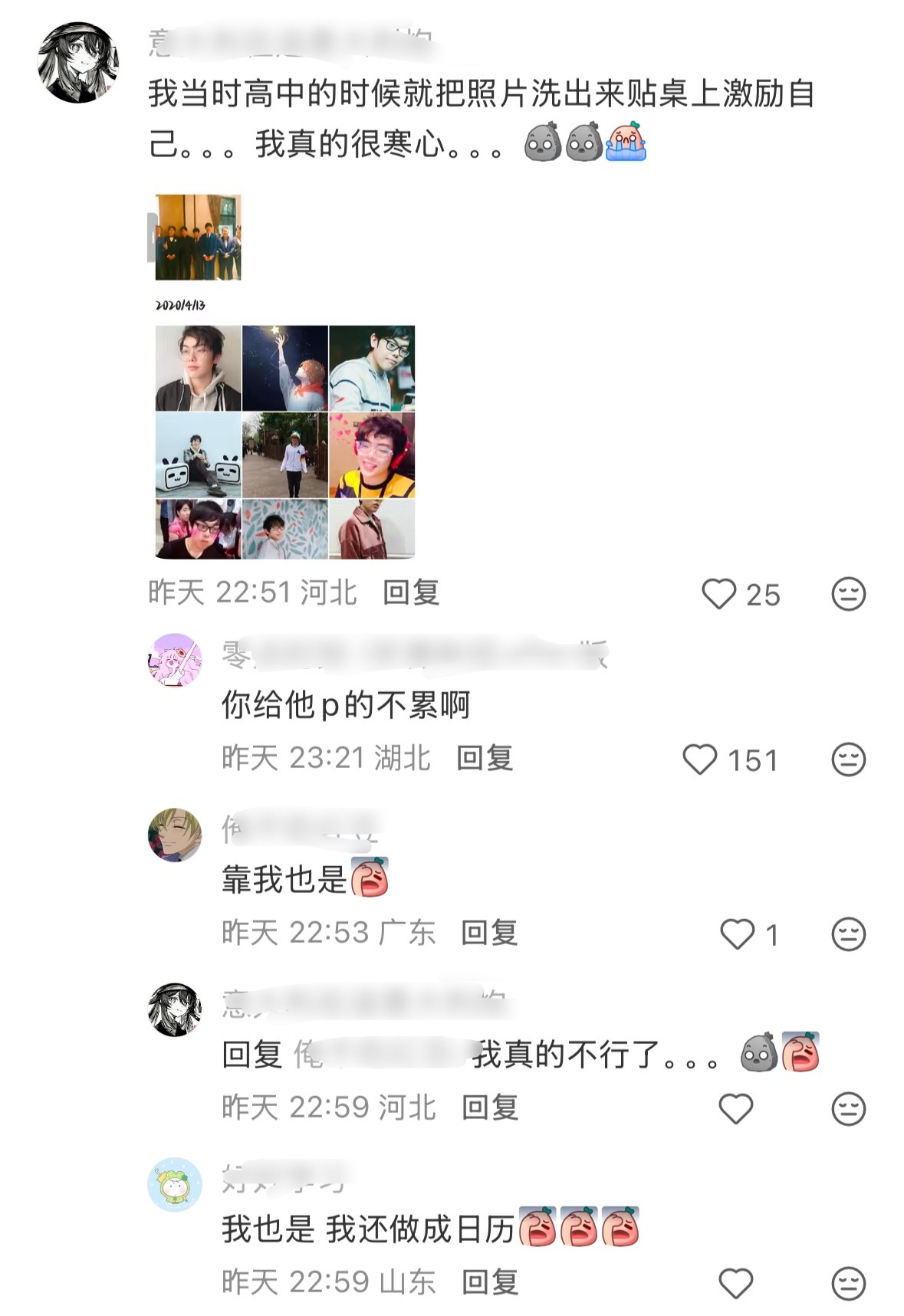Image resolution: width=904 pixels, height=1316 pixels.
Task: Open the green cartoon avatar of the Shandong commenter
Action: [x=175, y=1184]
